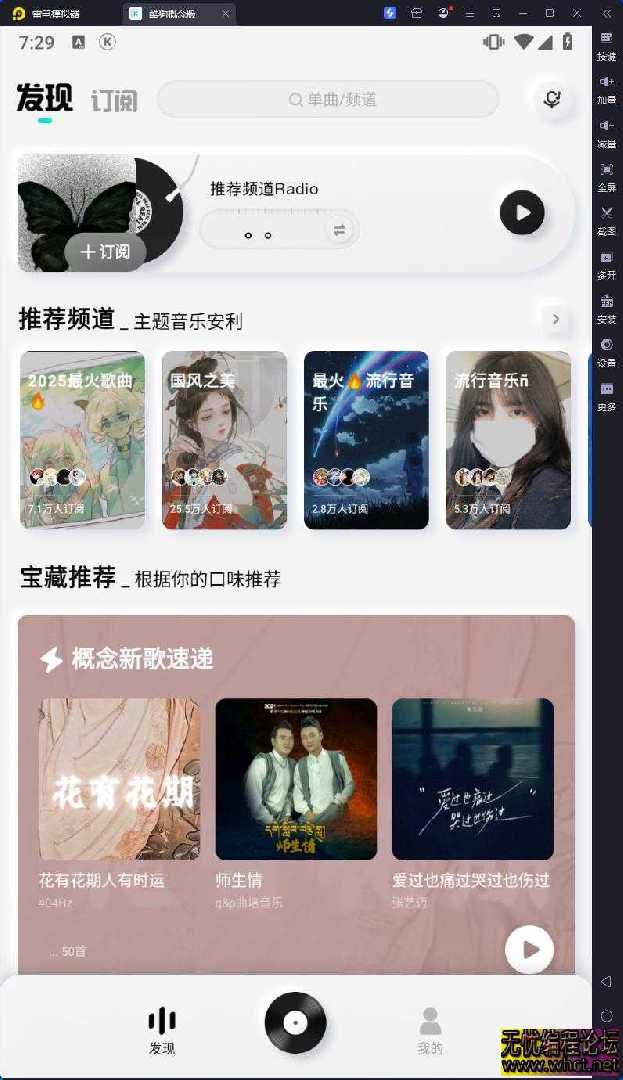Switch to the 我的 tab
The height and width of the screenshot is (1080, 623).
(430, 1030)
